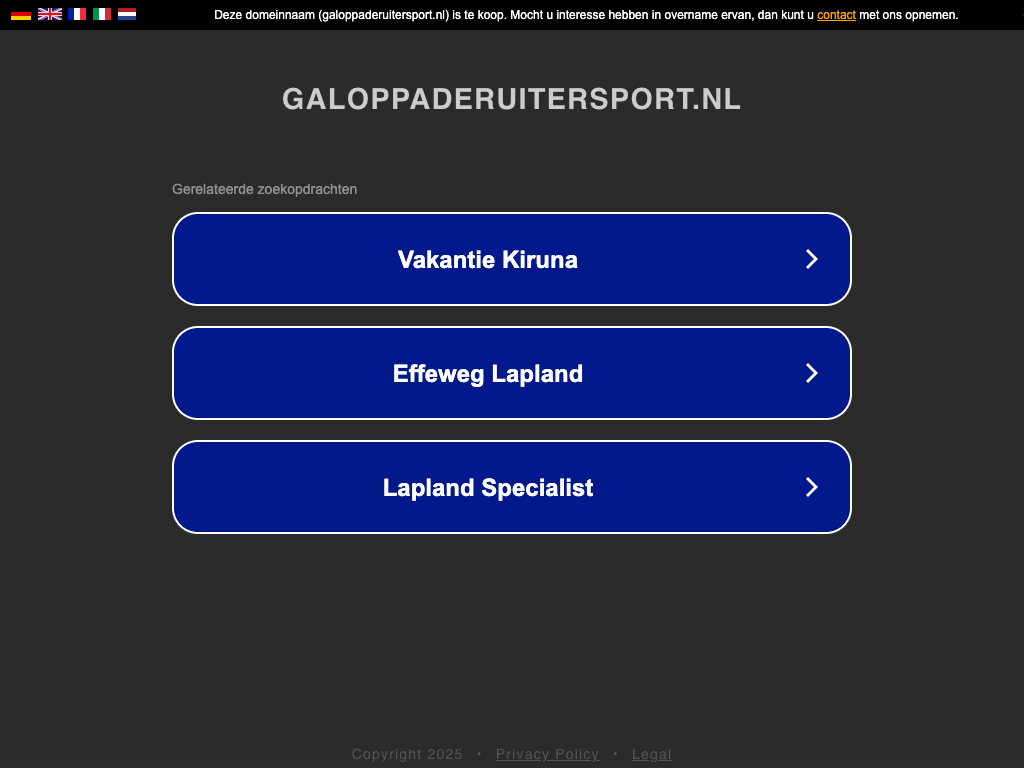Image resolution: width=1024 pixels, height=768 pixels.
Task: View the Privacy Policy link
Action: (x=547, y=754)
